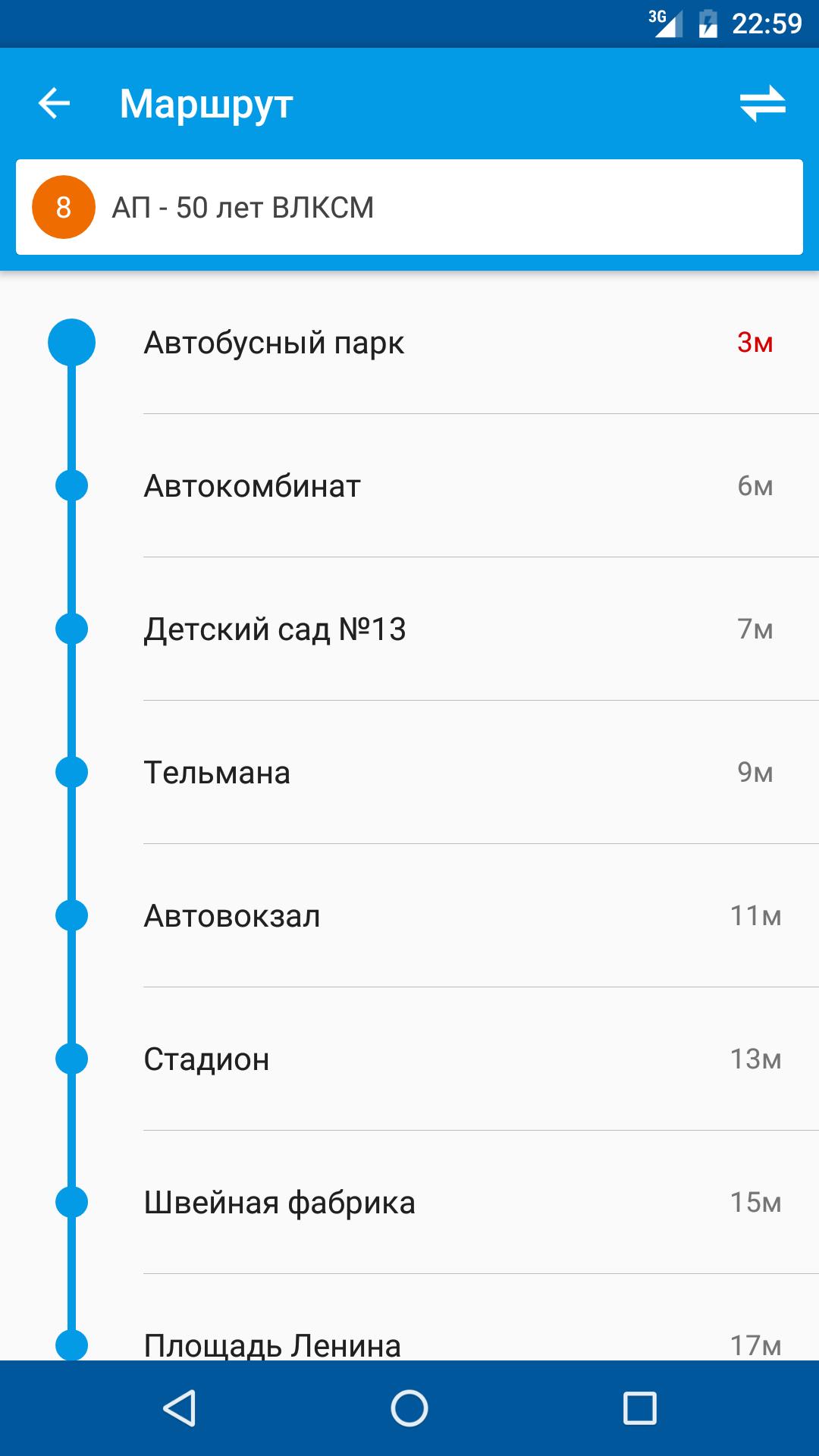Tap the back arrow in the Маршрут toolbar
Image resolution: width=819 pixels, height=1456 pixels.
pos(54,105)
